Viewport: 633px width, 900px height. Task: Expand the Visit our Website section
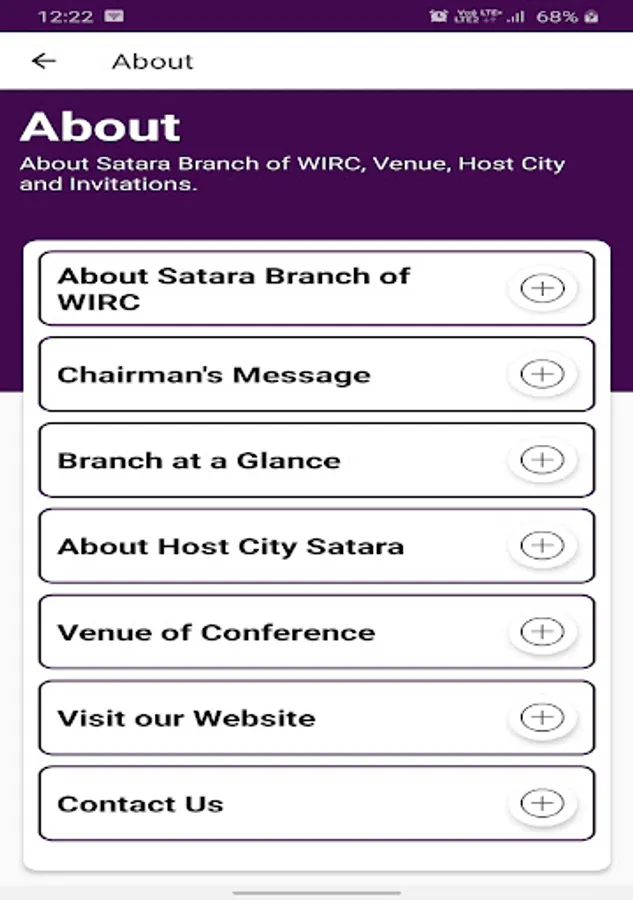click(x=542, y=718)
